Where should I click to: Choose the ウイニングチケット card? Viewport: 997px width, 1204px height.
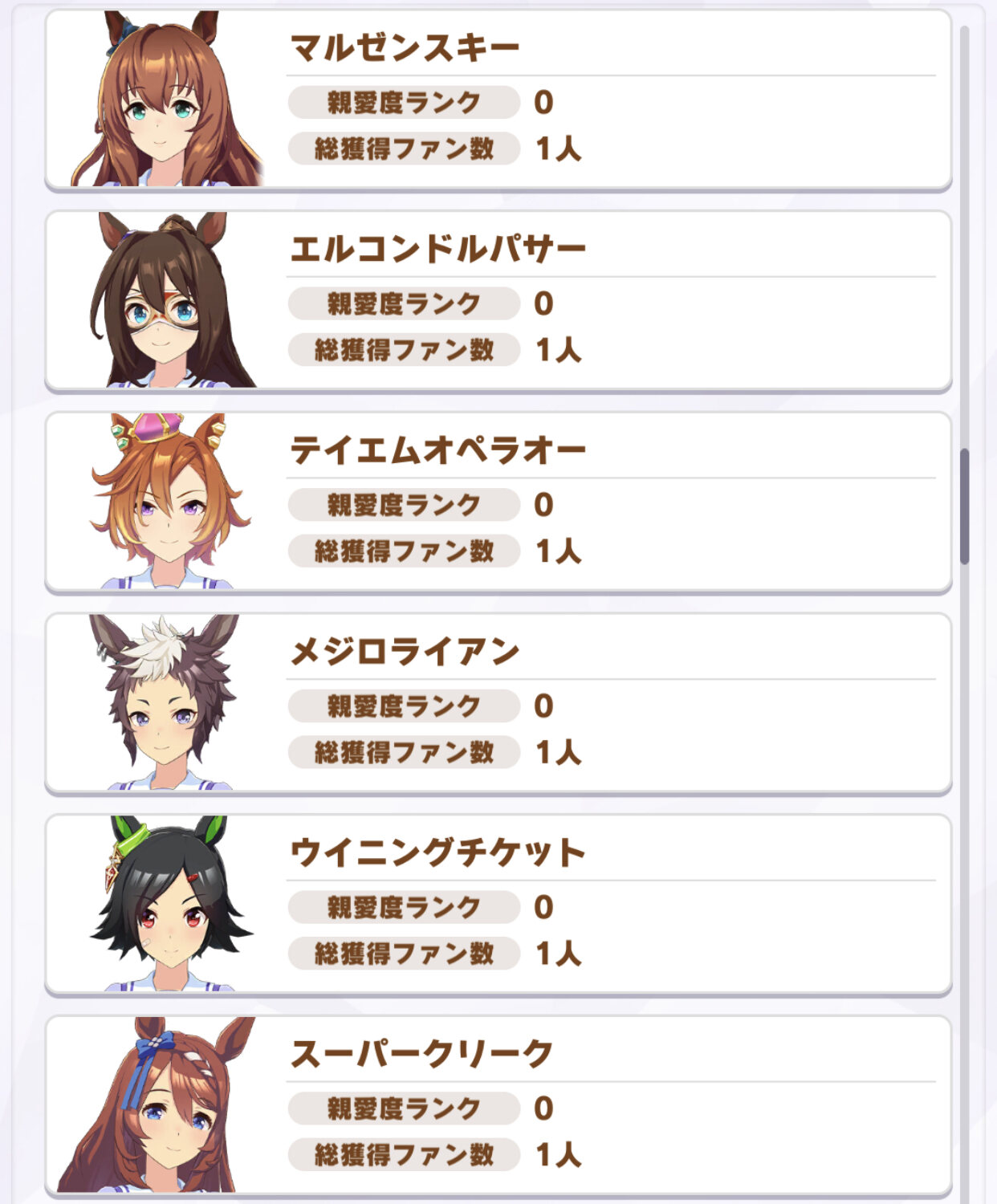point(498,906)
